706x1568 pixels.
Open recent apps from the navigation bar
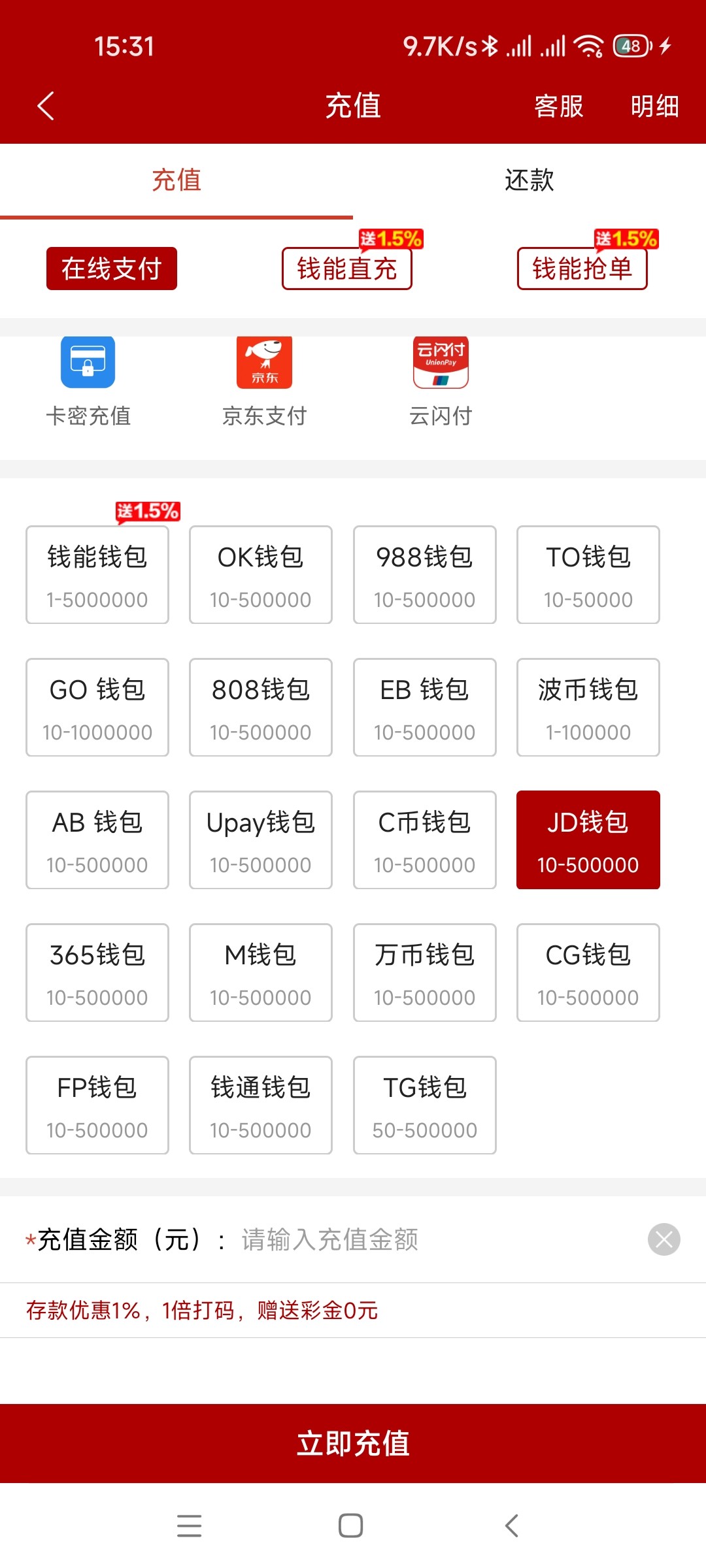[x=189, y=1526]
